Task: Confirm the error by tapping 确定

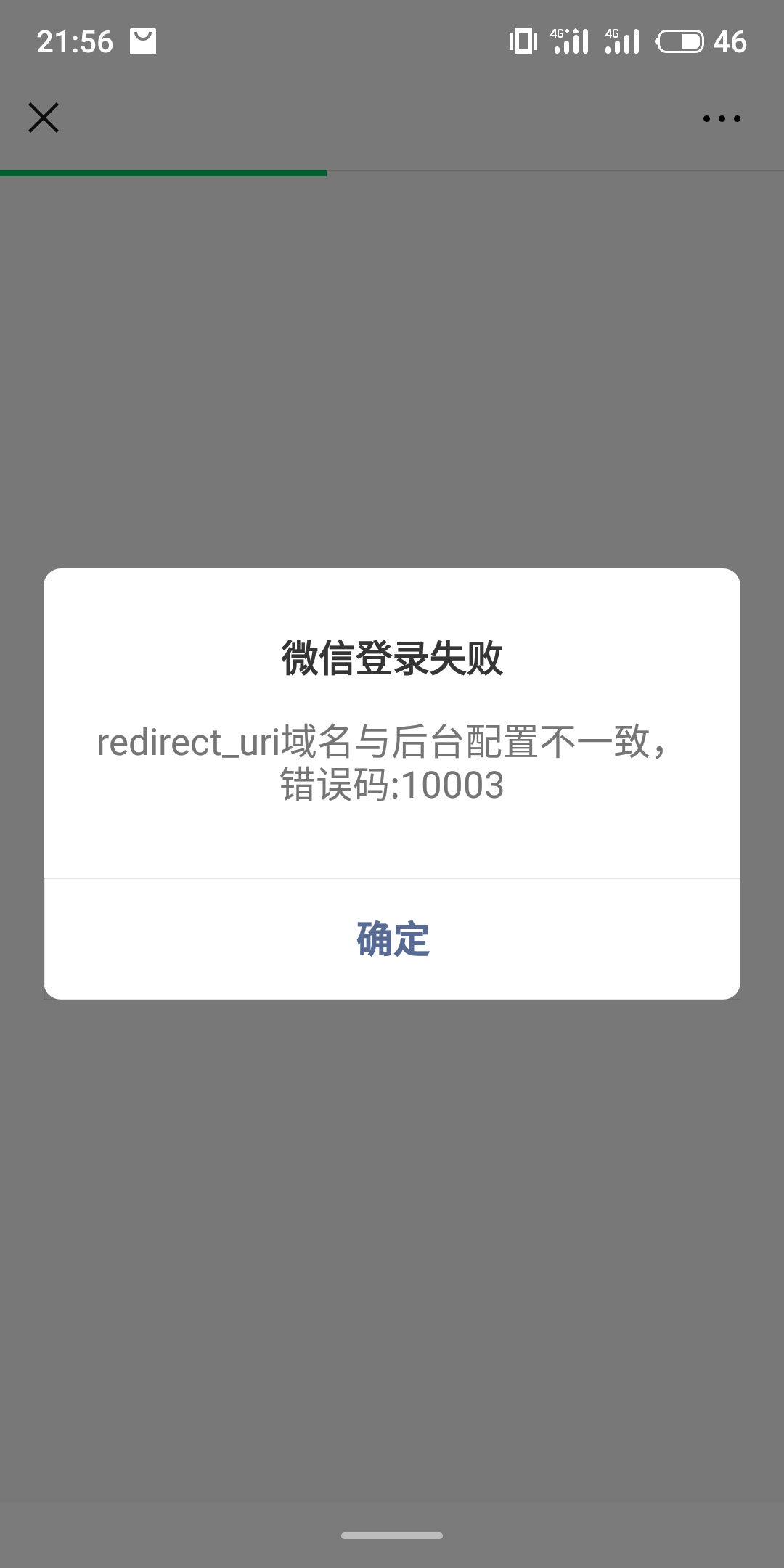Action: pos(392,938)
